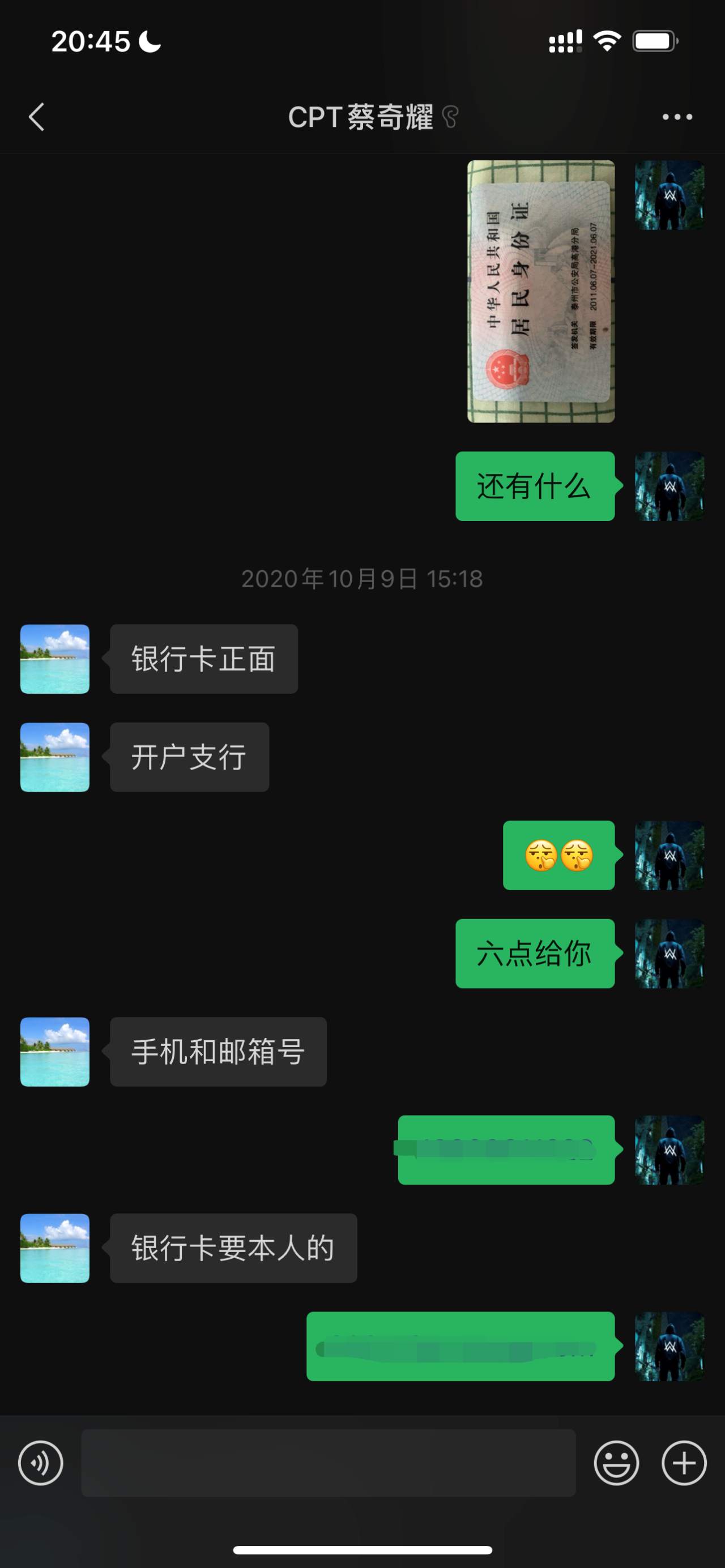Tap the 开户支行 received message

(189, 757)
